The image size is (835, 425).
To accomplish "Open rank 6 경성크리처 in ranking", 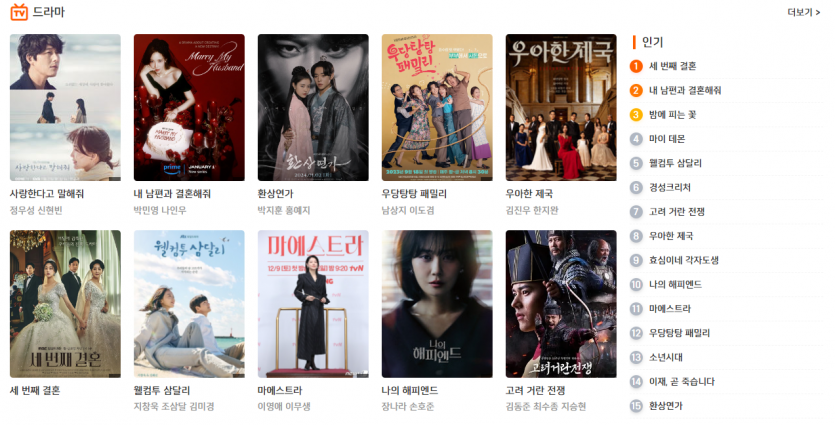I will [670, 187].
